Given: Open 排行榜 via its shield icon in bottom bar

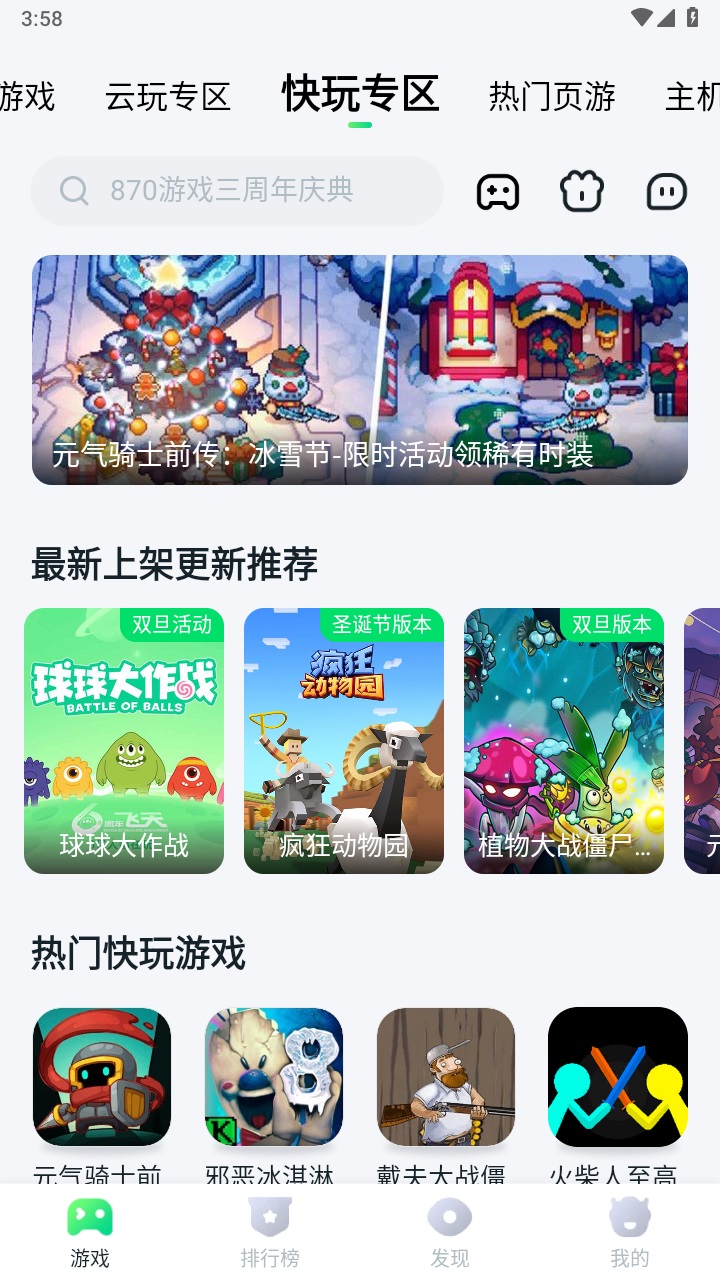Looking at the screenshot, I should (x=270, y=1218).
